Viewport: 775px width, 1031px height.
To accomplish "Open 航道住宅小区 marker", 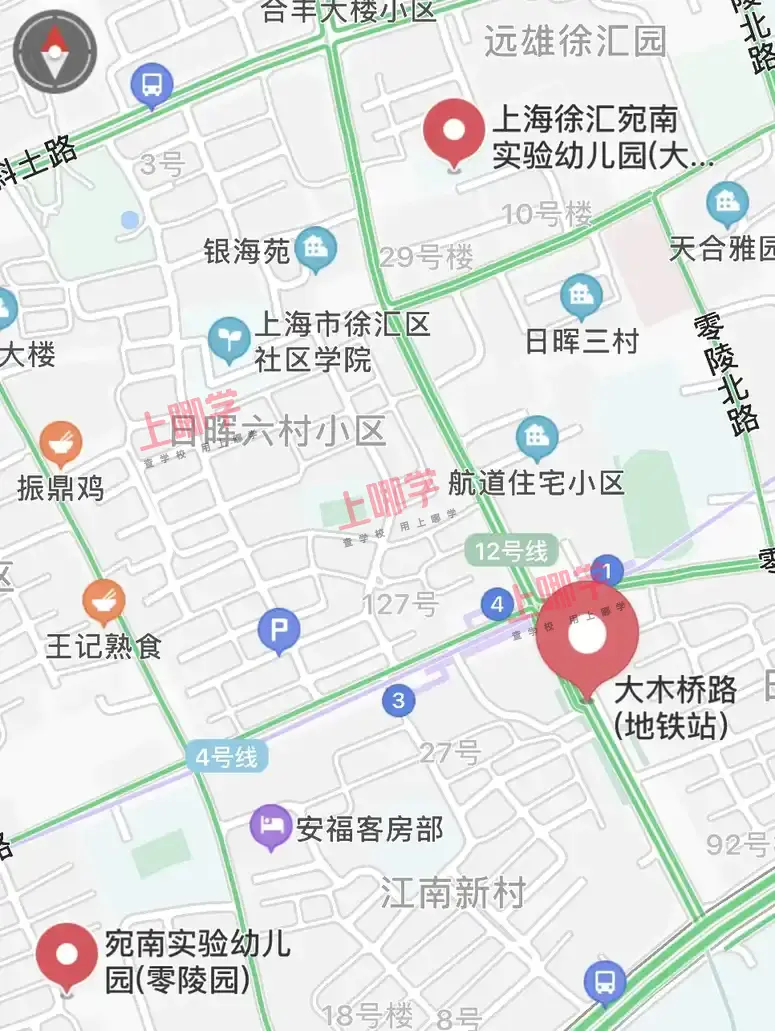I will click(537, 438).
